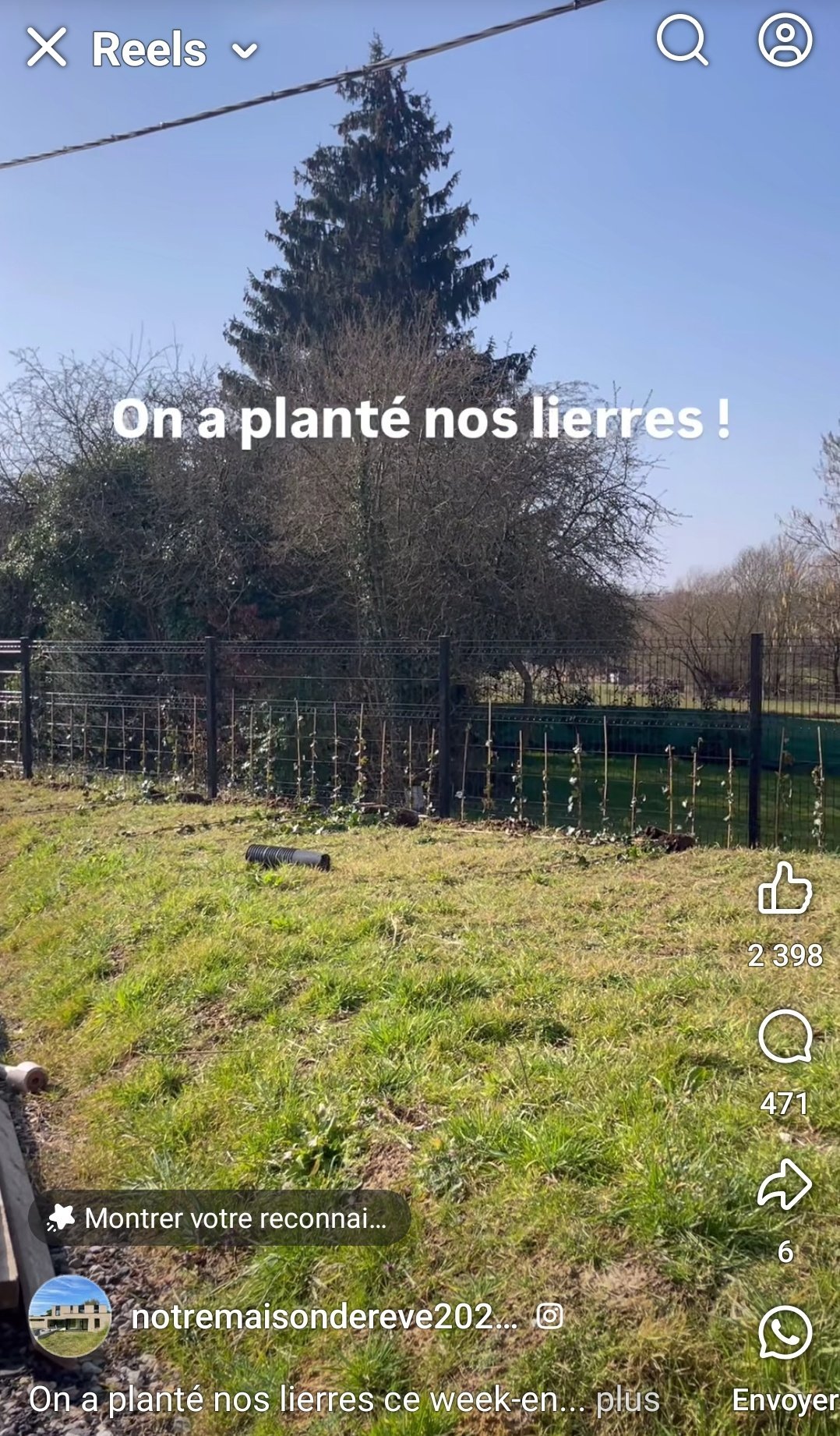Send the reel through WhatsApp

[785, 1333]
